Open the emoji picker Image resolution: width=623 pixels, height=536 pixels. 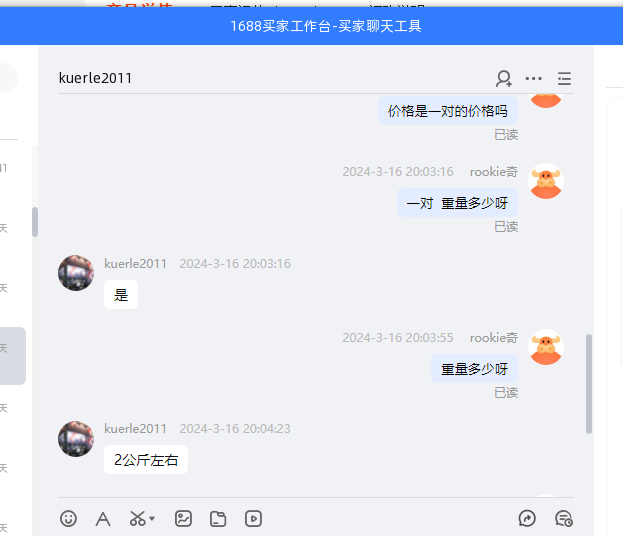tap(69, 518)
